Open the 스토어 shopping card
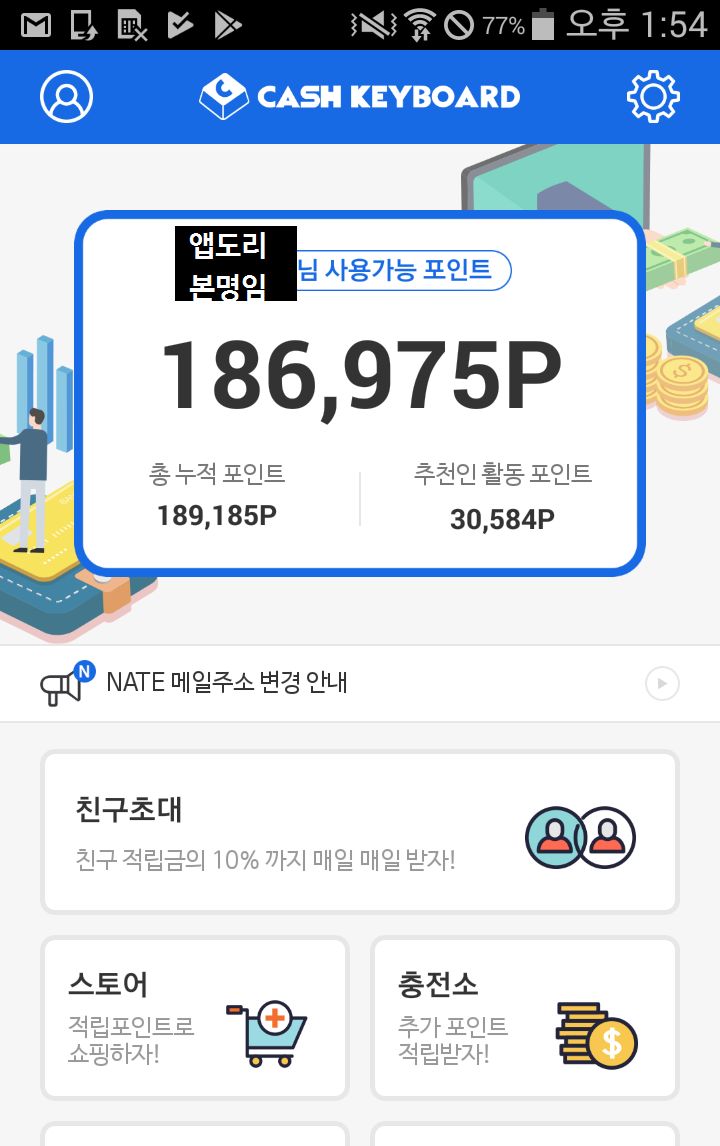The width and height of the screenshot is (720, 1146). point(195,1017)
